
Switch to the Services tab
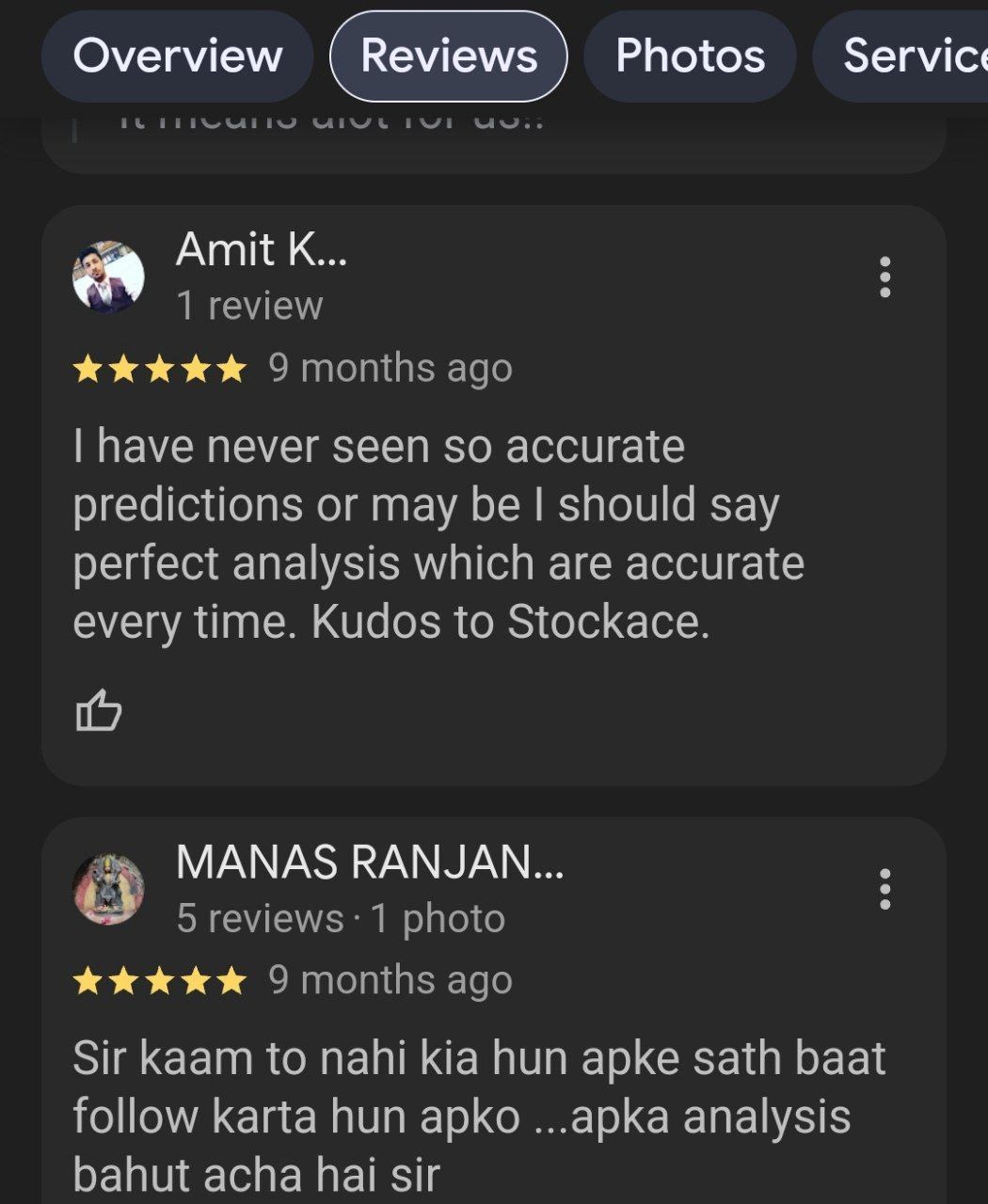[908, 56]
